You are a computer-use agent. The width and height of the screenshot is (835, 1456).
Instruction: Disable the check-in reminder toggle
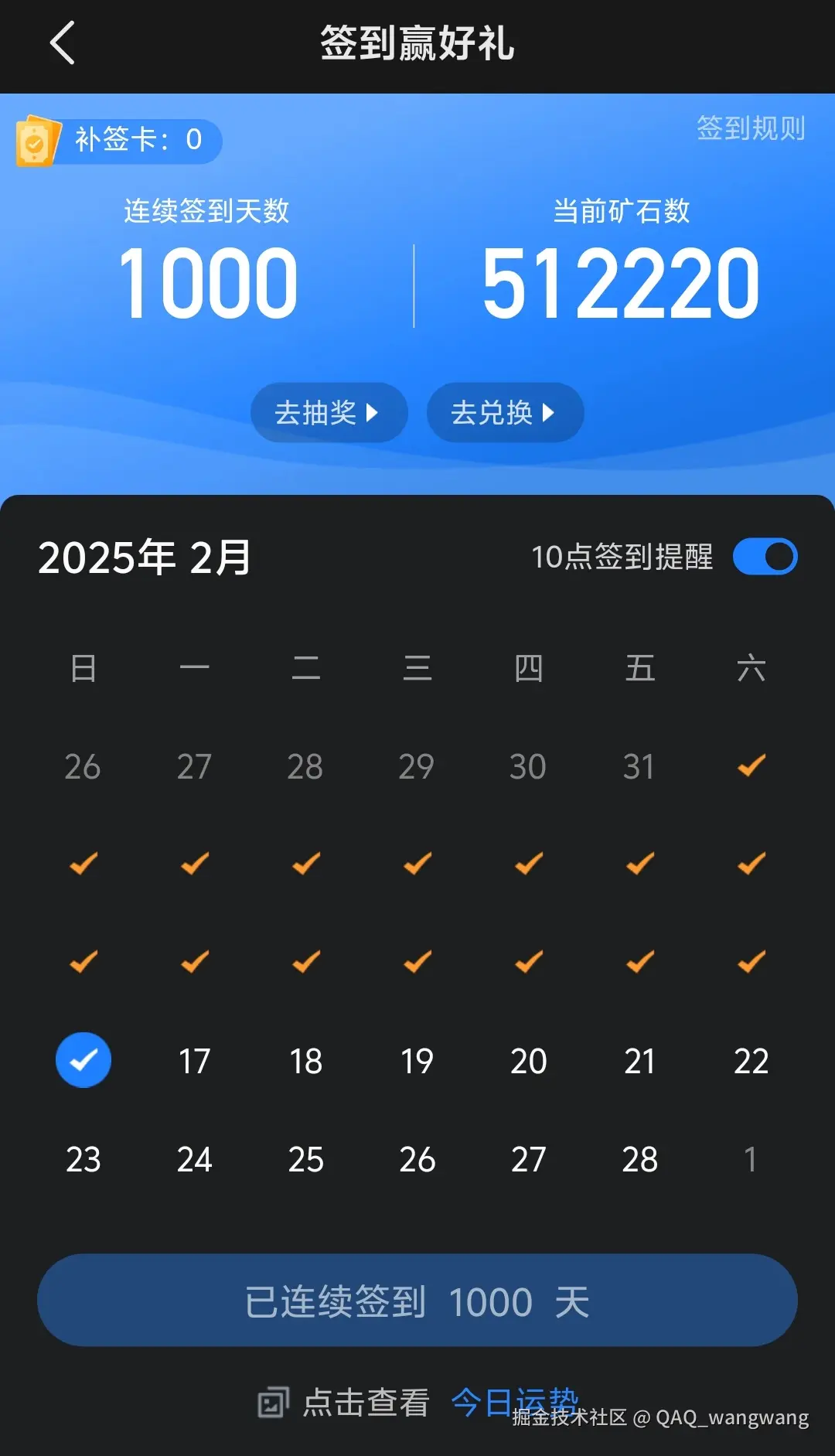765,556
